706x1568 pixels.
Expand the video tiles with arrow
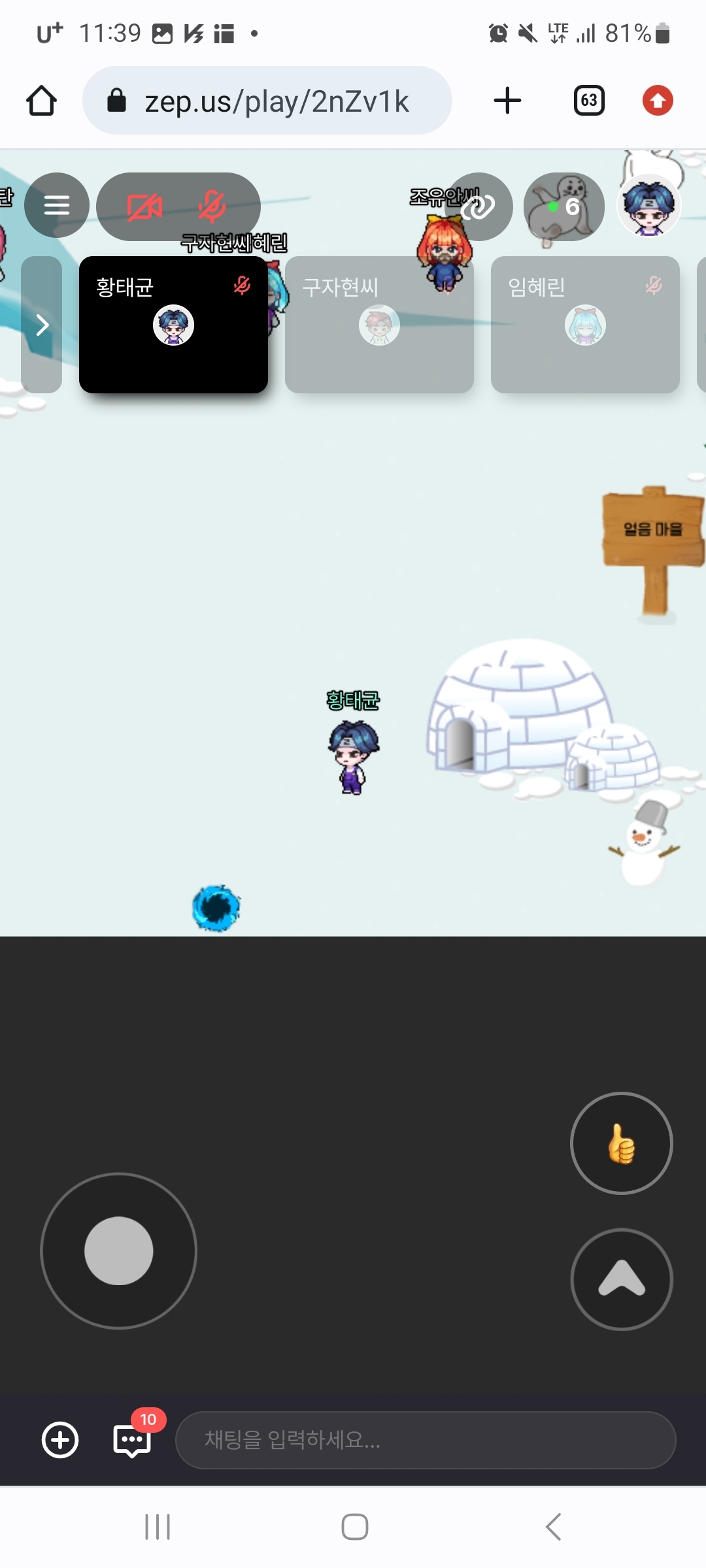tap(42, 325)
